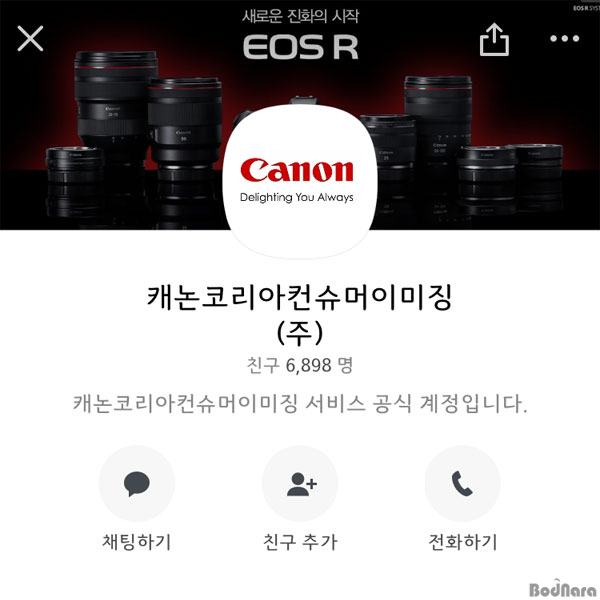Start a chat via 채팅하기
This screenshot has height=600, width=600.
tap(137, 485)
